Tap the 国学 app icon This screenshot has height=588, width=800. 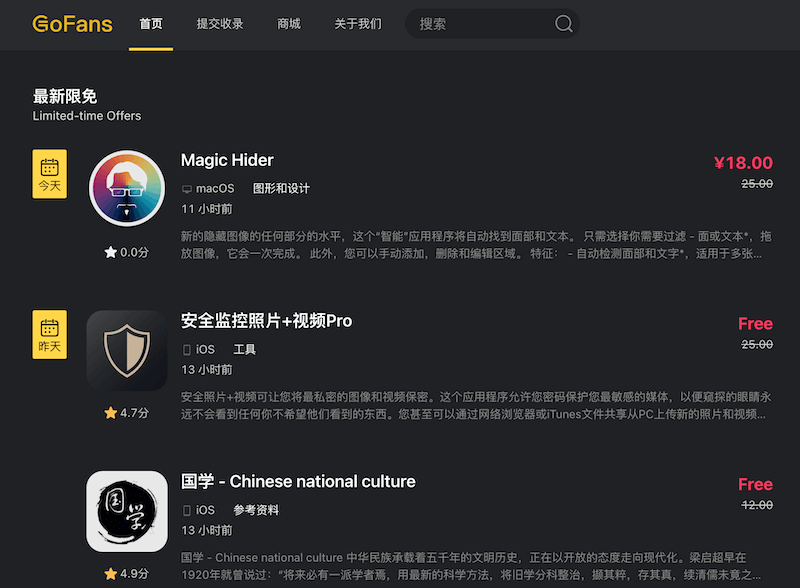click(x=127, y=511)
